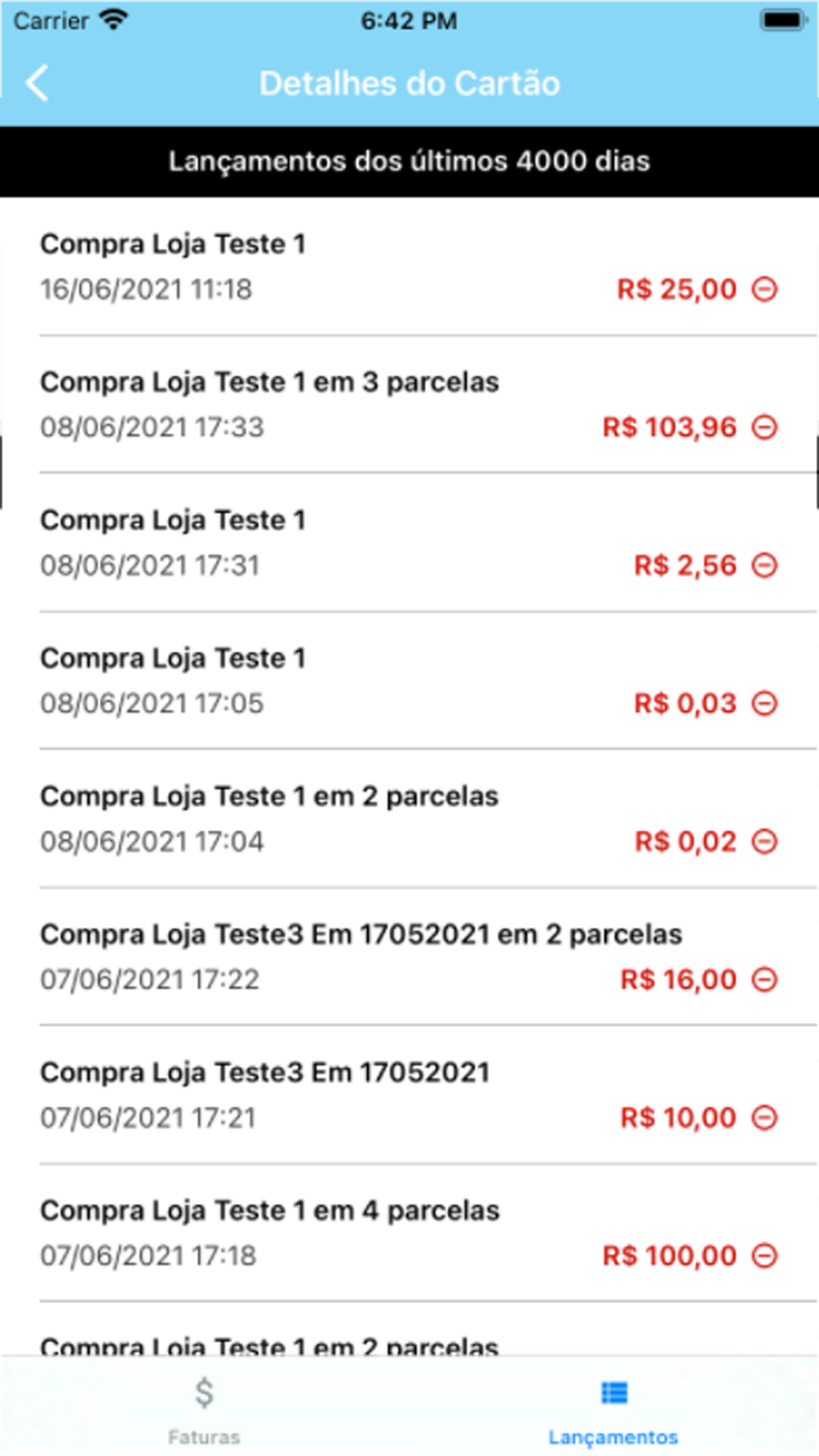Screen dimensions: 819x1456
Task: Go back from Detalhes do Cartão
Action: pos(37,83)
